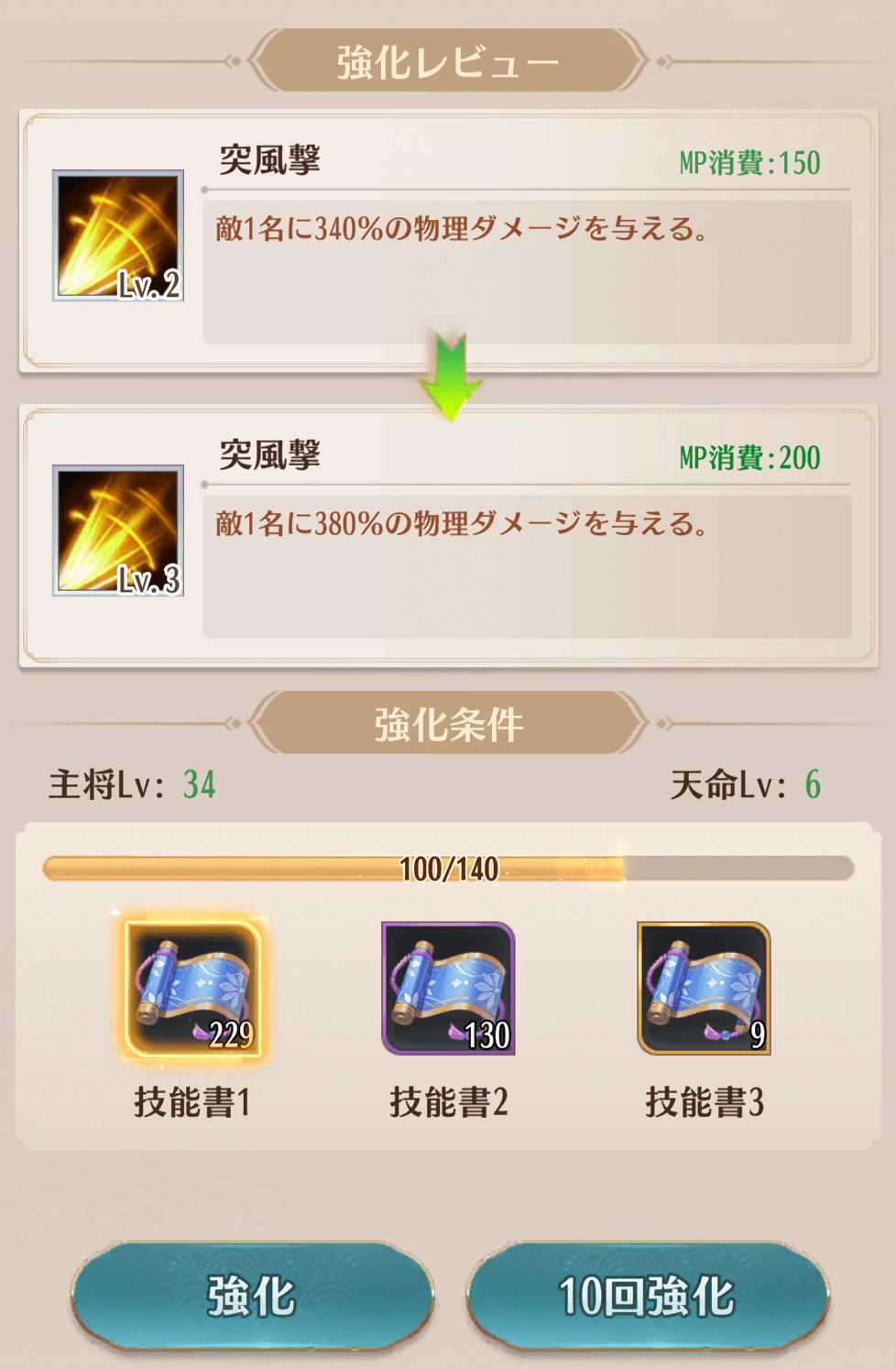This screenshot has width=896, height=1369.
Task: Select the 技能書1 scroll
Action: click(193, 989)
